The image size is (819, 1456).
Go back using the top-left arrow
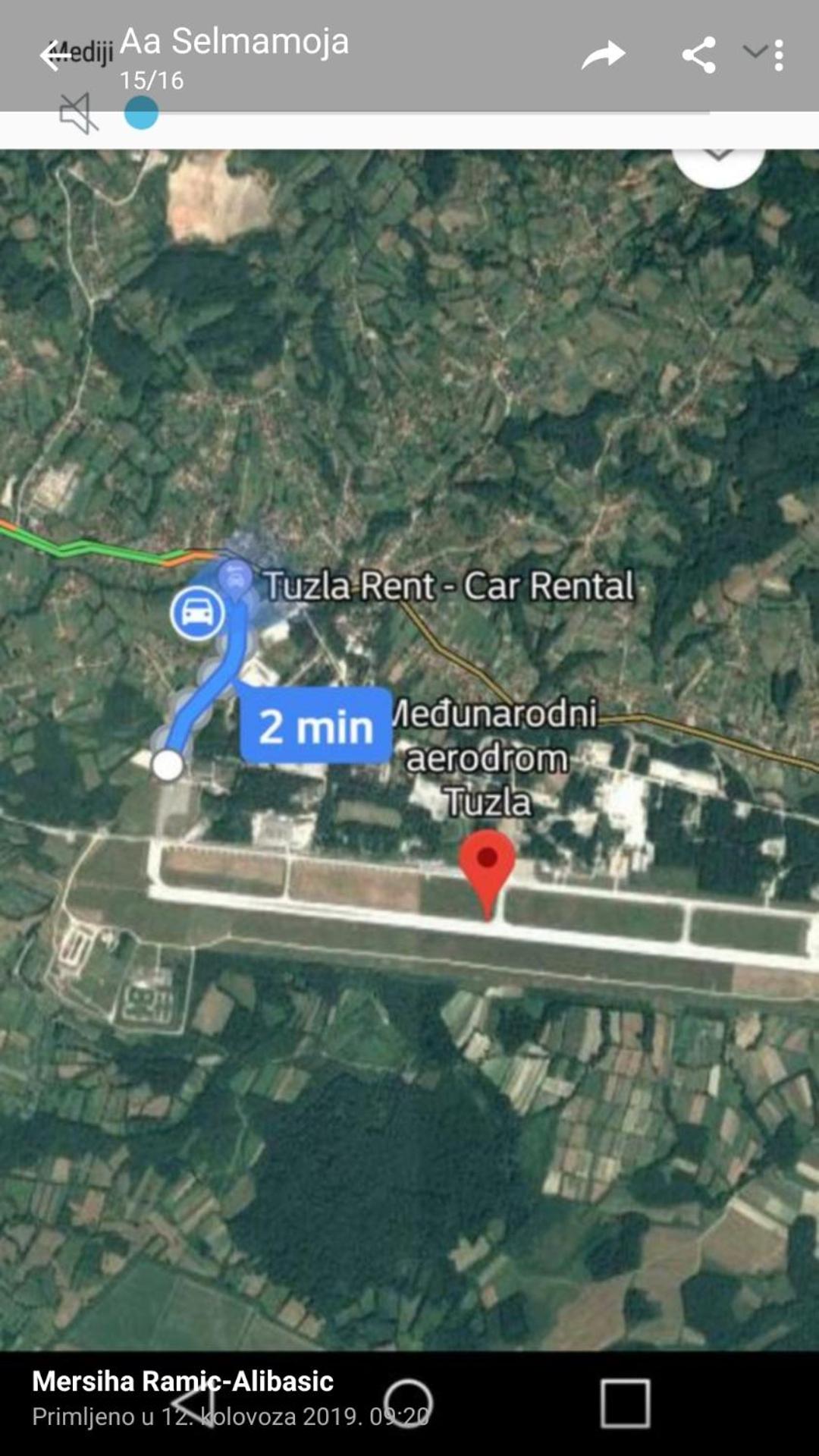point(55,55)
